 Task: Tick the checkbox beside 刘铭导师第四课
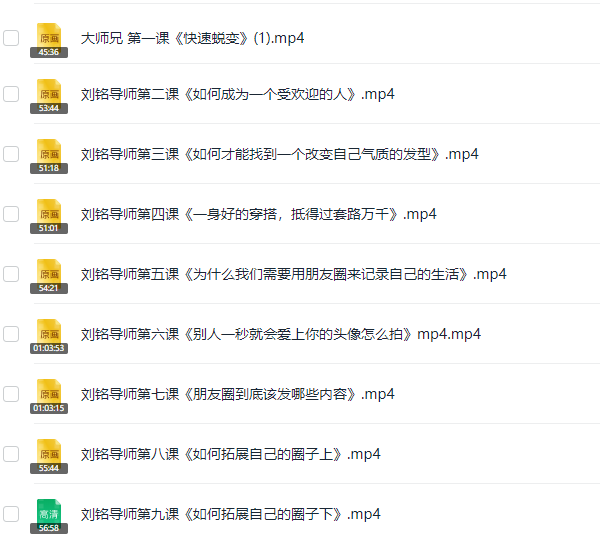click(x=11, y=214)
